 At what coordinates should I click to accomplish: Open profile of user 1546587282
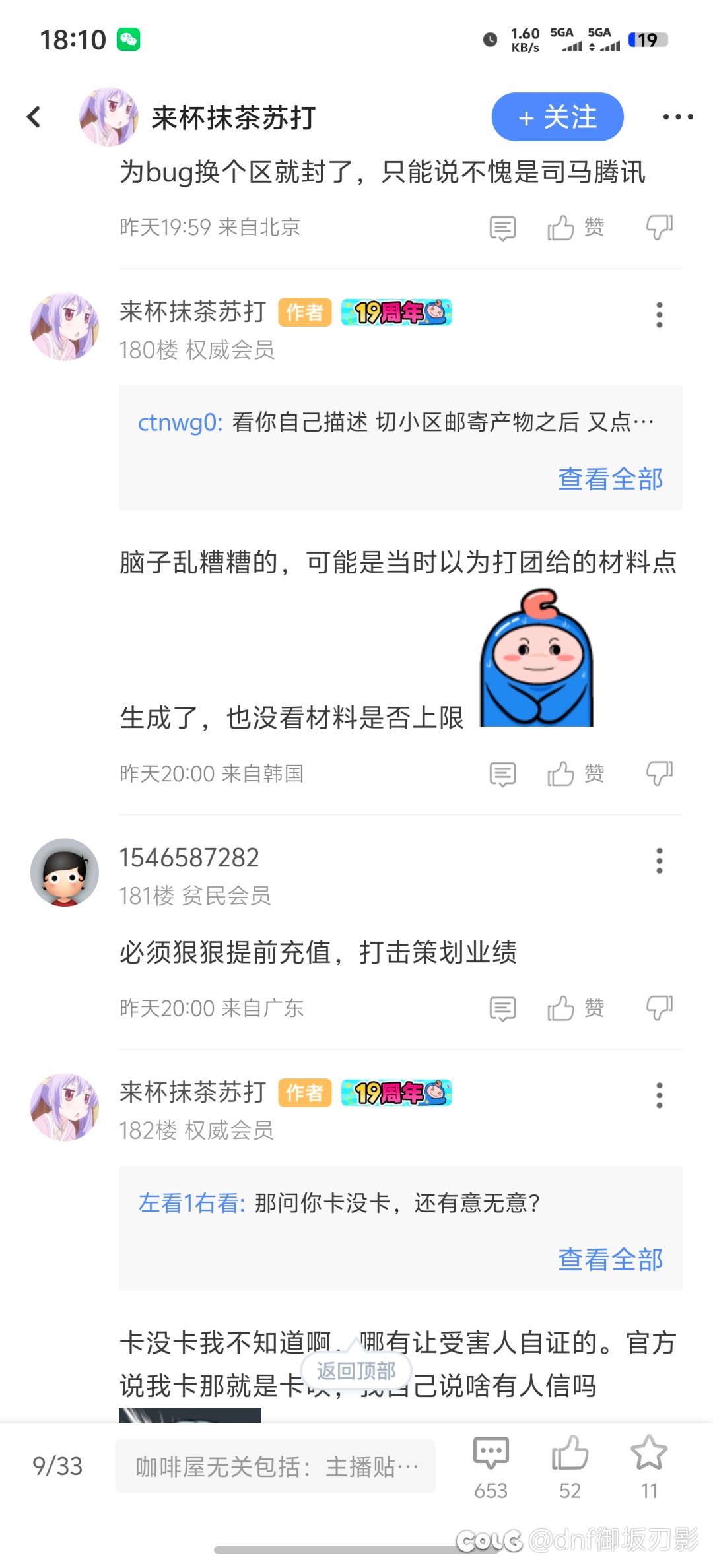[65, 872]
